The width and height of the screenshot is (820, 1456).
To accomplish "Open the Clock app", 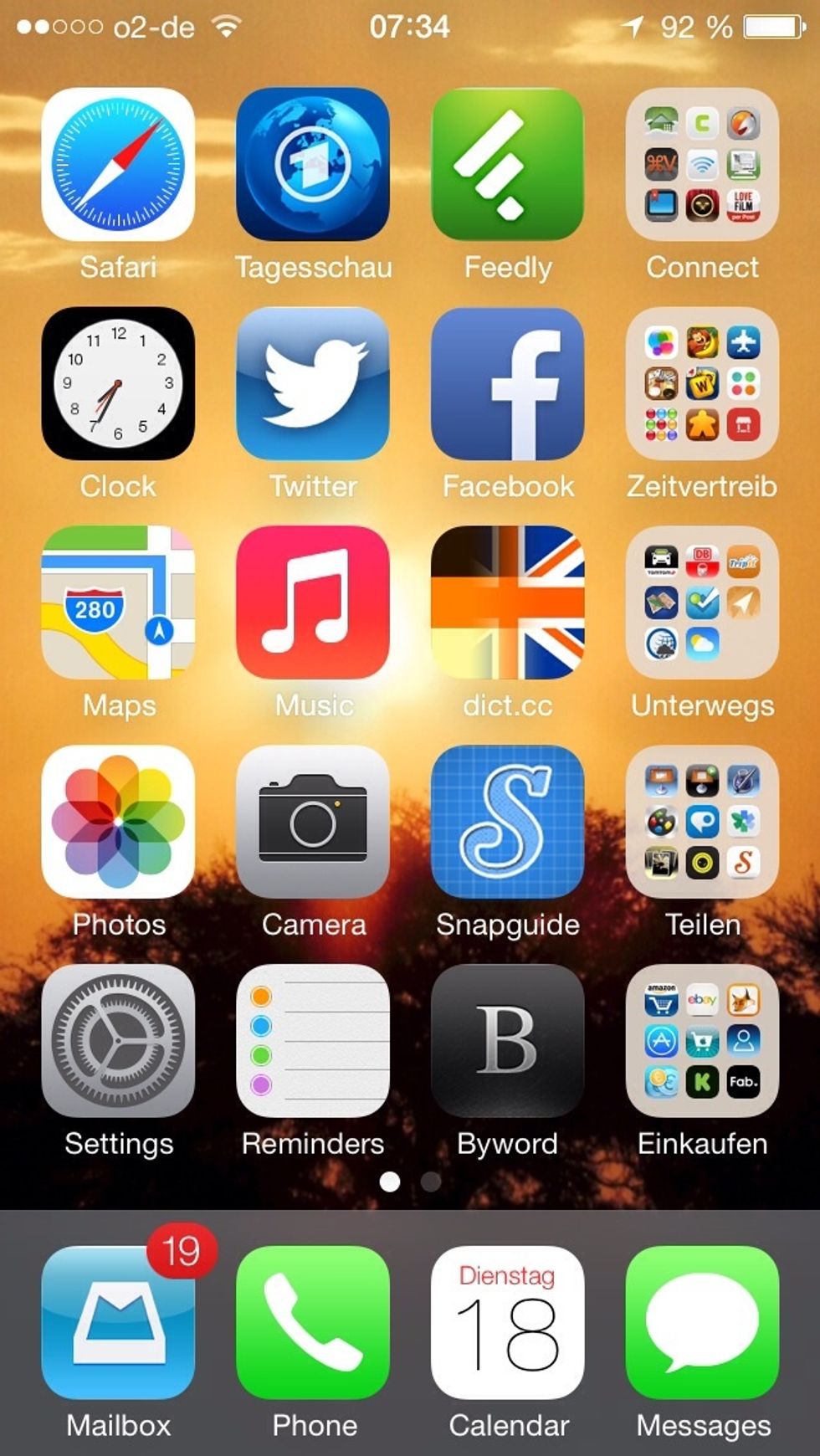I will [x=118, y=383].
